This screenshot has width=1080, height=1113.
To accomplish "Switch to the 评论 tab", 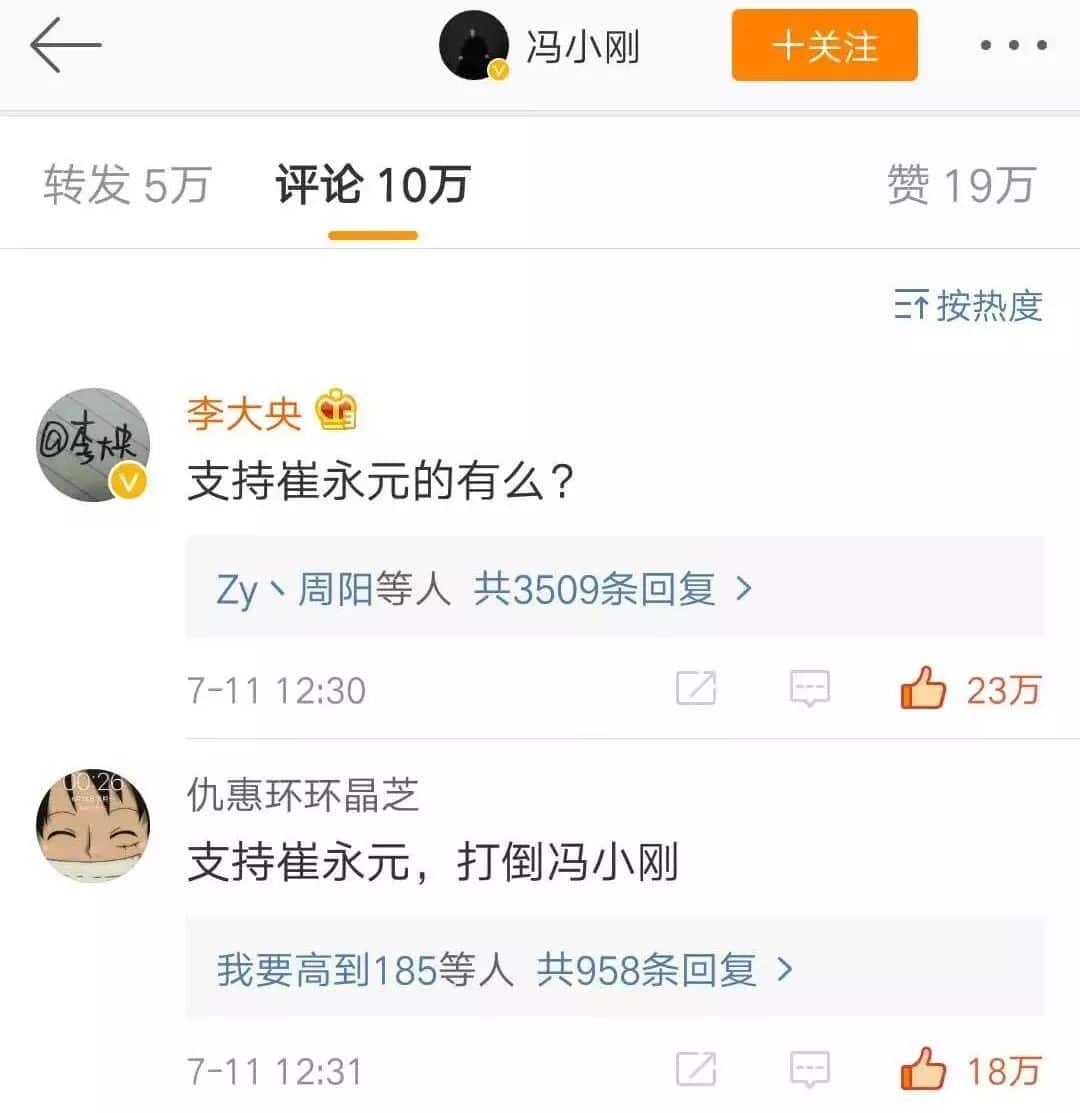I will coord(373,185).
